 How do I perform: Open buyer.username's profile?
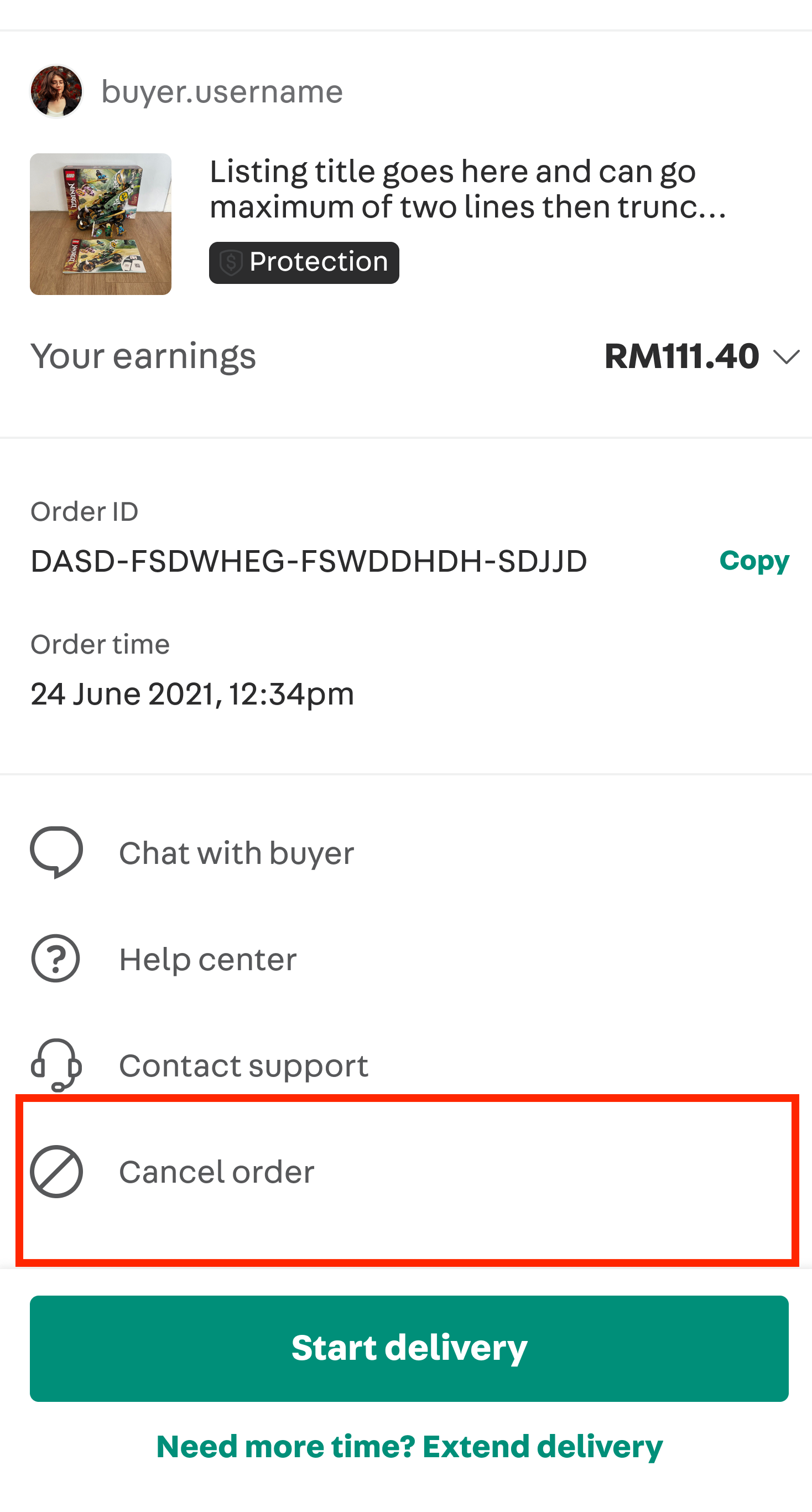[186, 91]
